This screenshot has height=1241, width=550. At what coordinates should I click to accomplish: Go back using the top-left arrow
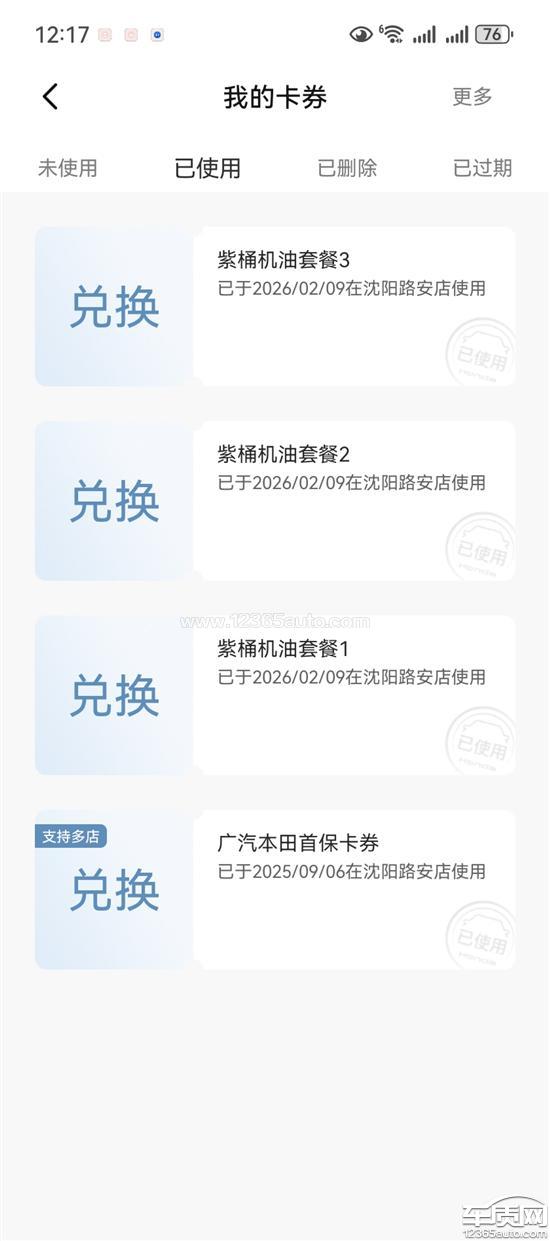click(x=51, y=97)
